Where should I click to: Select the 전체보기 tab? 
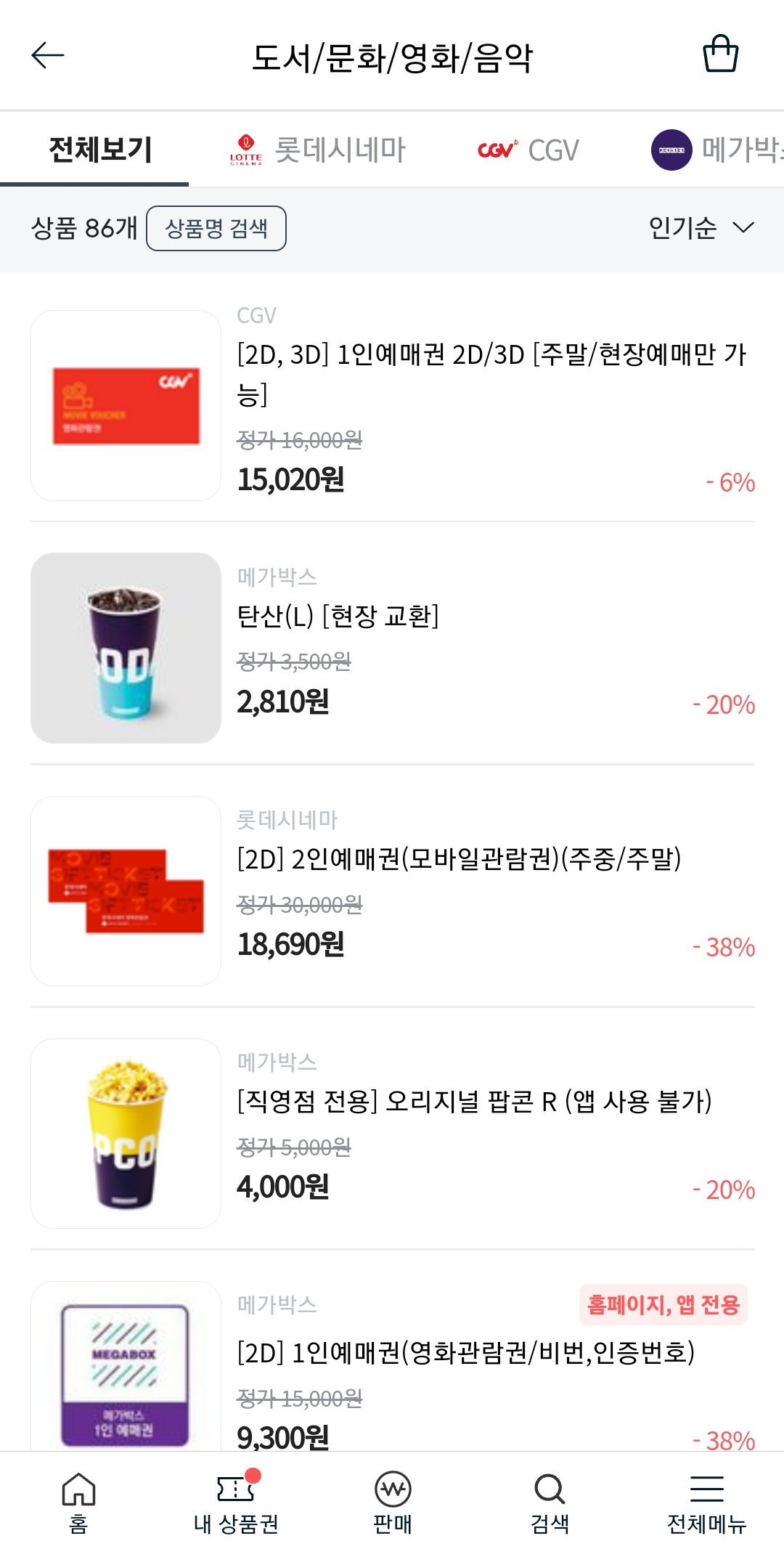(x=100, y=150)
